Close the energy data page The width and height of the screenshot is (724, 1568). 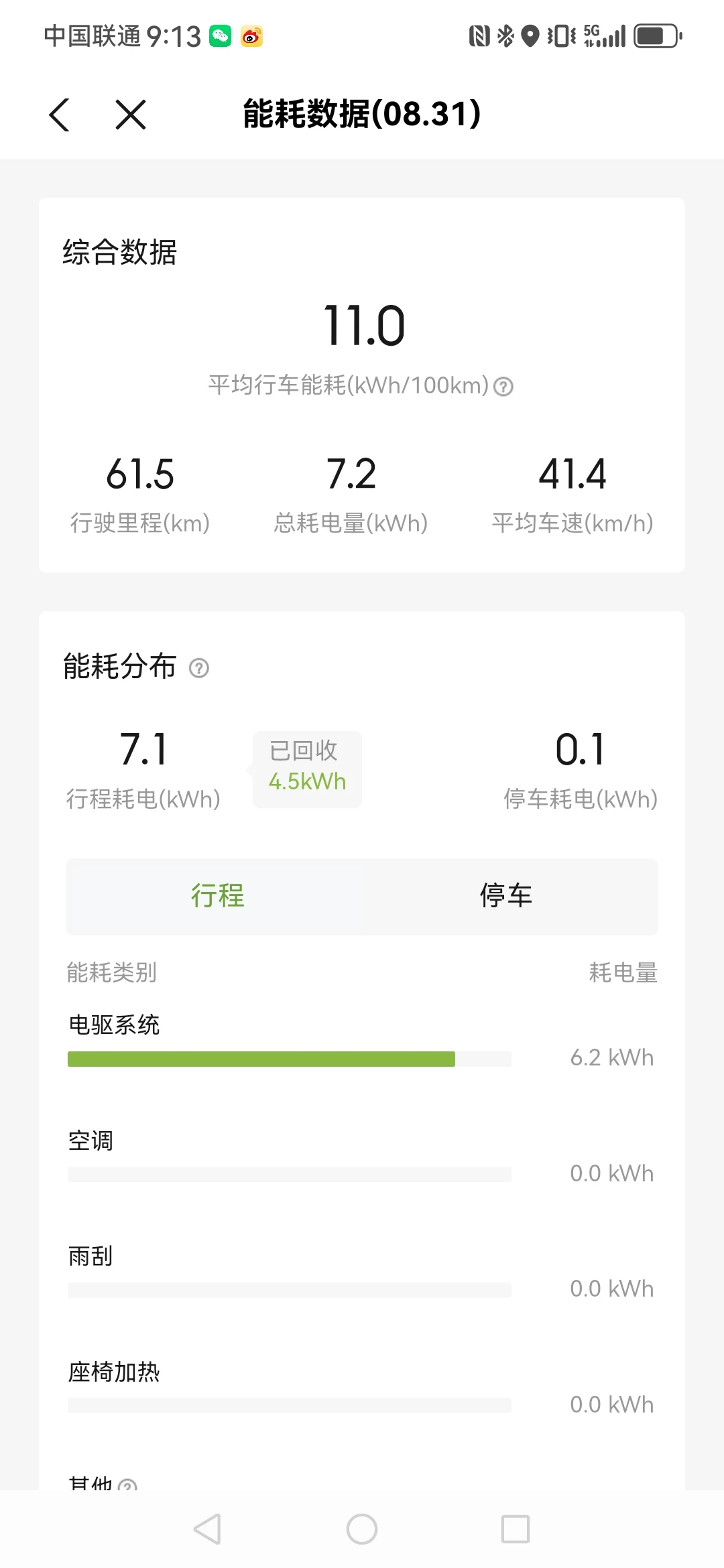(131, 115)
